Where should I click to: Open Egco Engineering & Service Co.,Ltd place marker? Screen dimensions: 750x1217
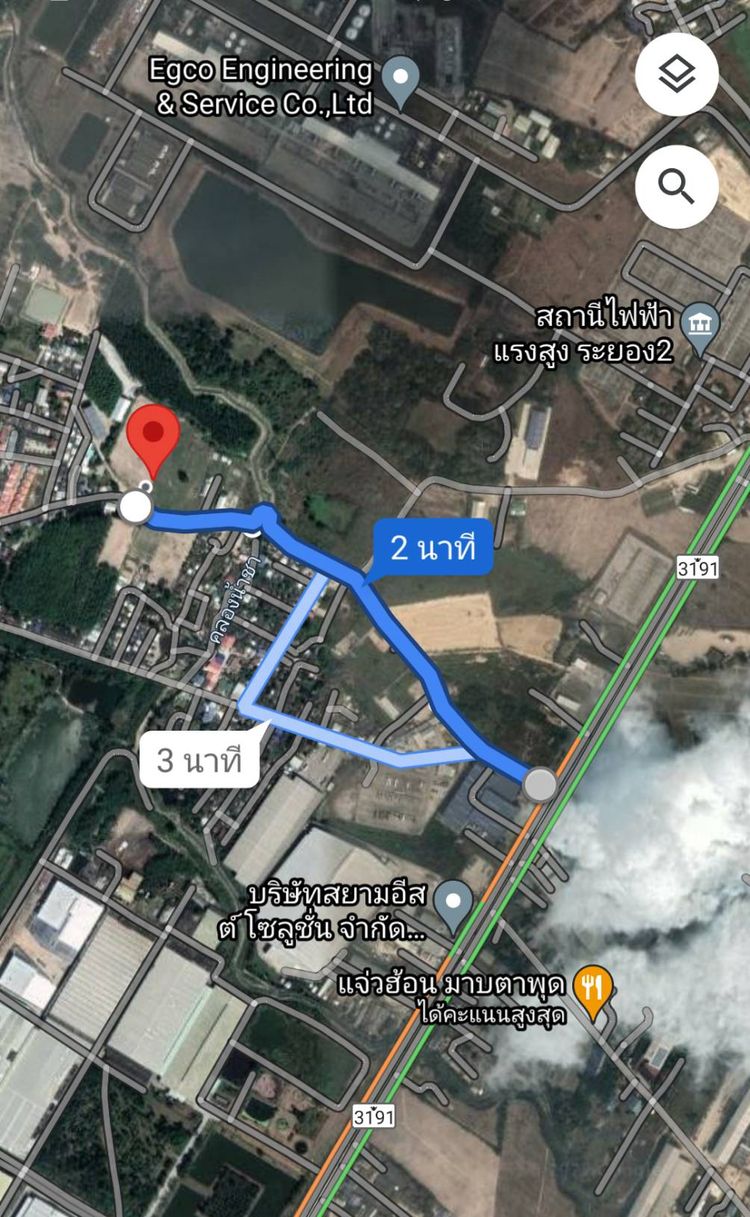coord(402,83)
